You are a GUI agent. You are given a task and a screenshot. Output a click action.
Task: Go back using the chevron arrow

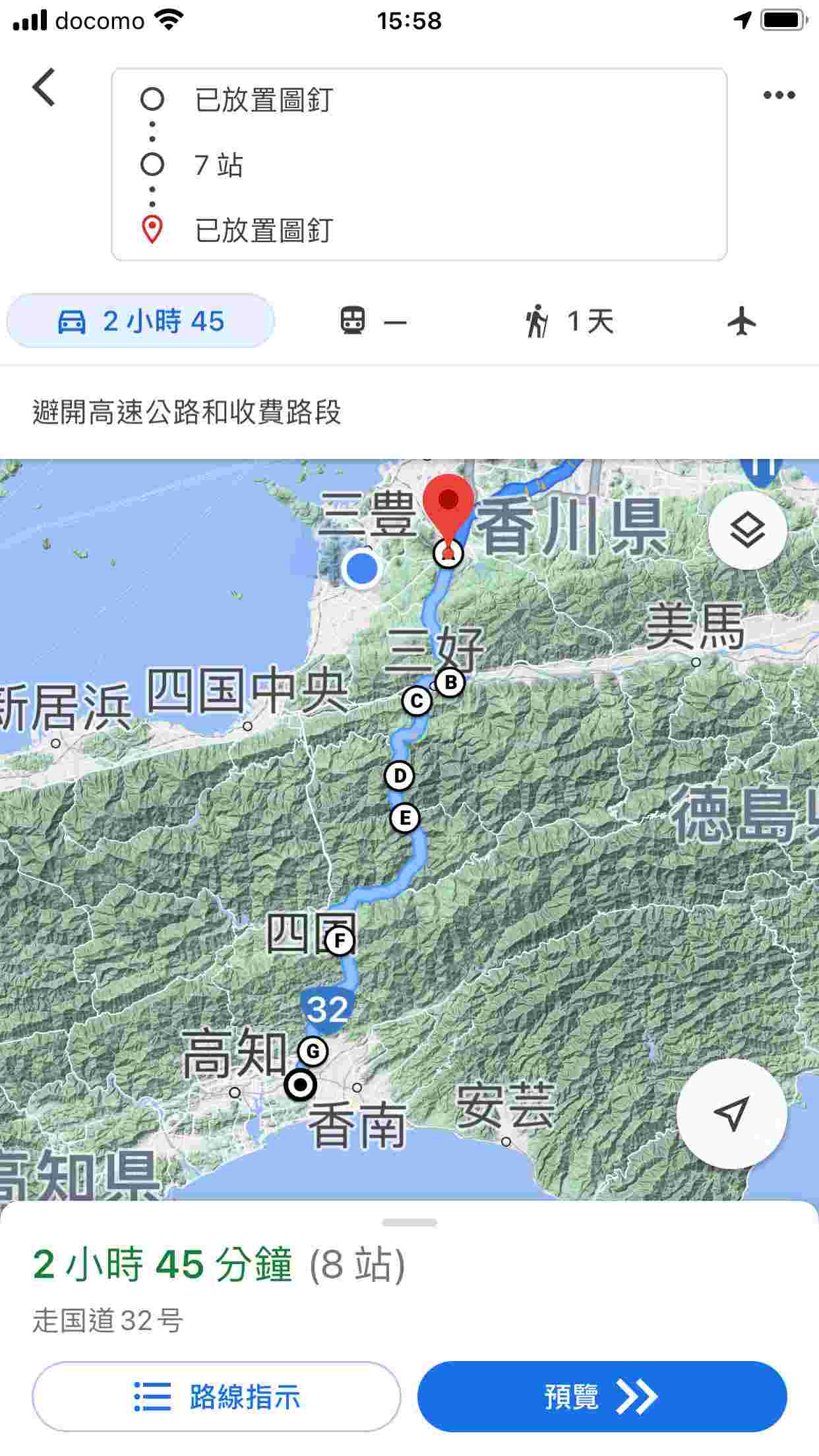tap(44, 87)
